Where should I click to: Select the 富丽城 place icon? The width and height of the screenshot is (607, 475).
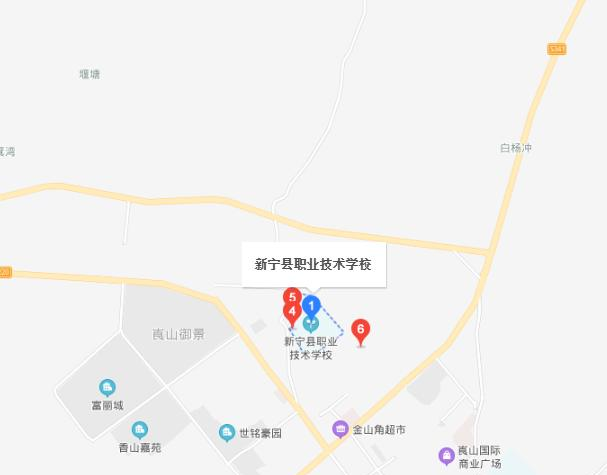(107, 388)
